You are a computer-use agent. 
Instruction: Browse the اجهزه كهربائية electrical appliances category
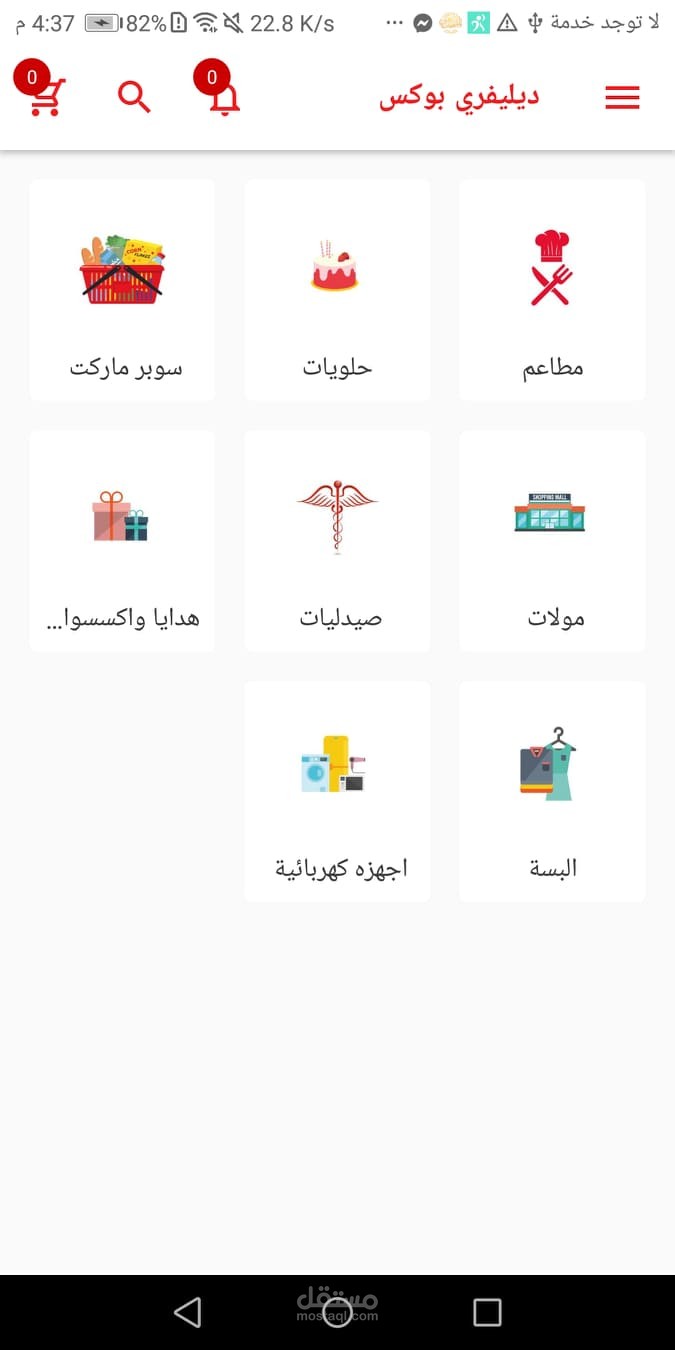[x=337, y=792]
